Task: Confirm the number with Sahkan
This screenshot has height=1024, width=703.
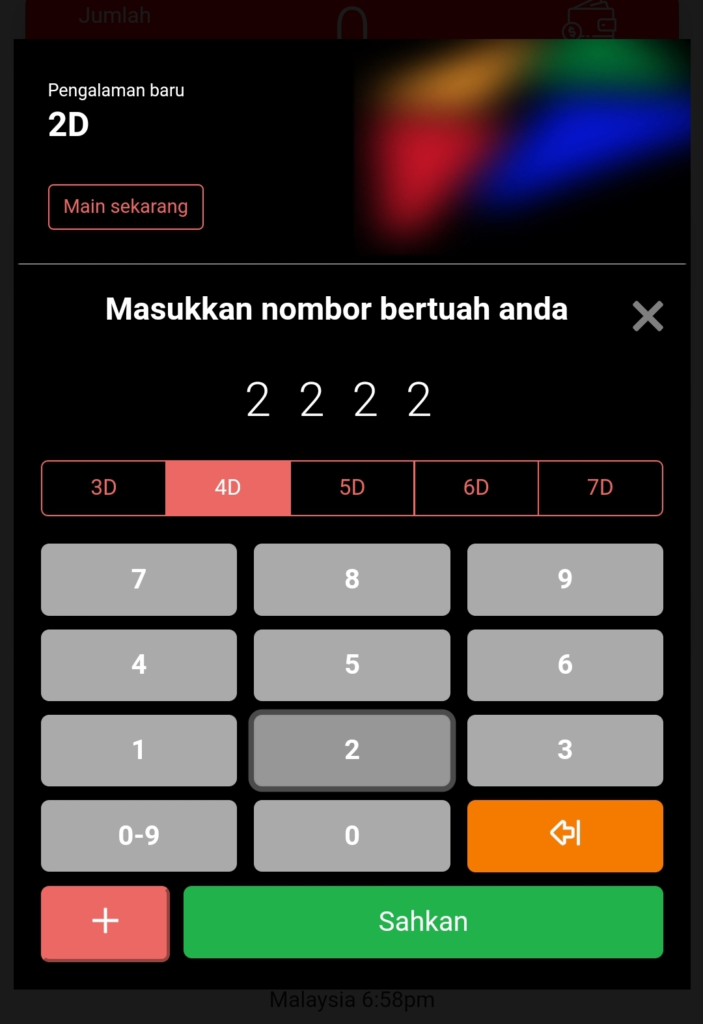Action: point(423,922)
